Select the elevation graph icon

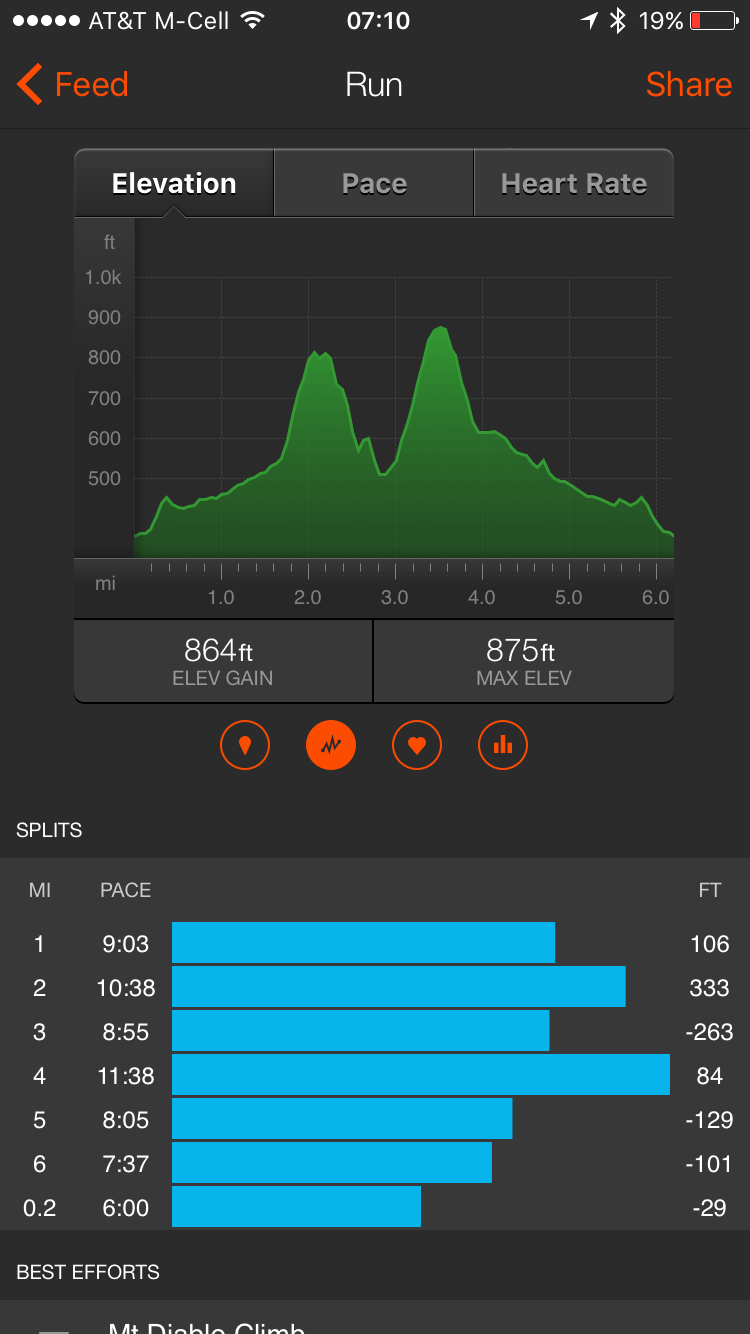click(331, 745)
